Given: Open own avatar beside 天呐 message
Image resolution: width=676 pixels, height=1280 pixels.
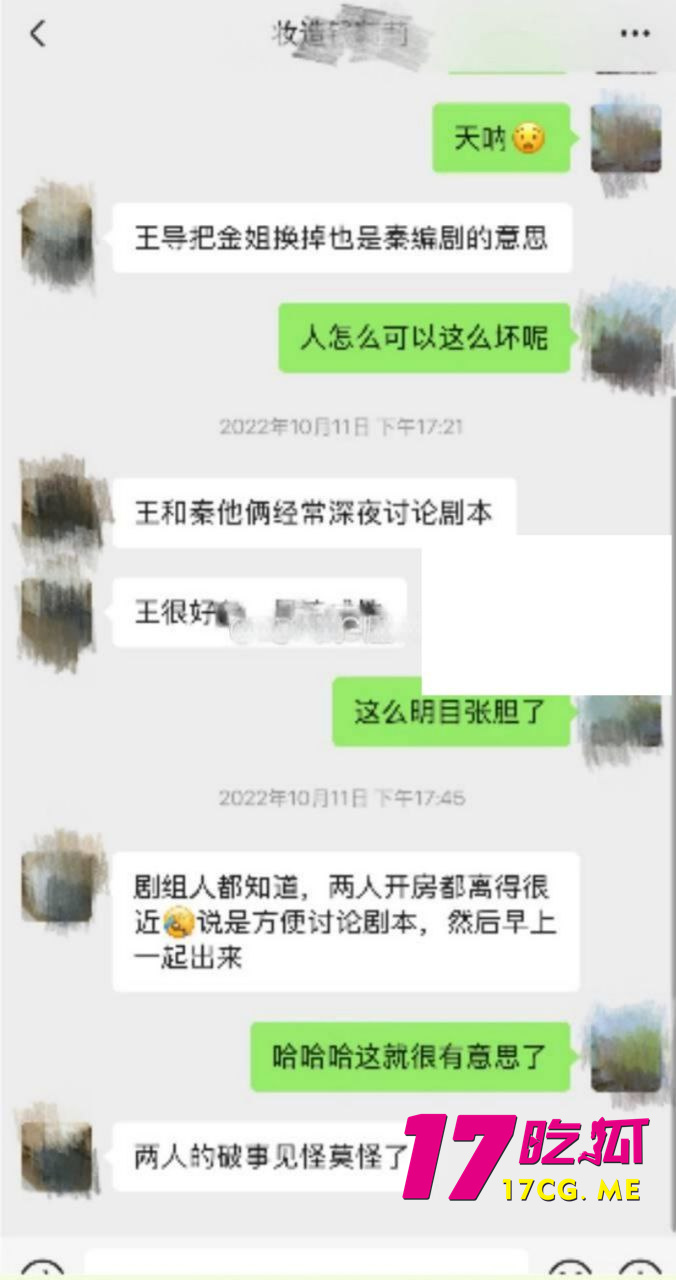Looking at the screenshot, I should click(x=625, y=137).
